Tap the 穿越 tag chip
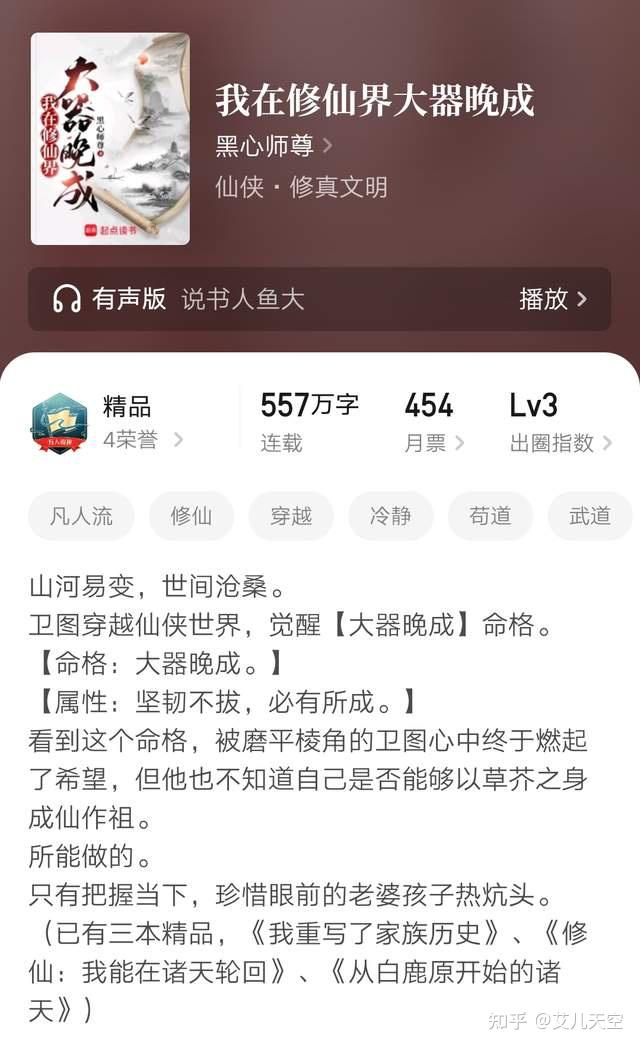This screenshot has height=1047, width=640. 291,516
